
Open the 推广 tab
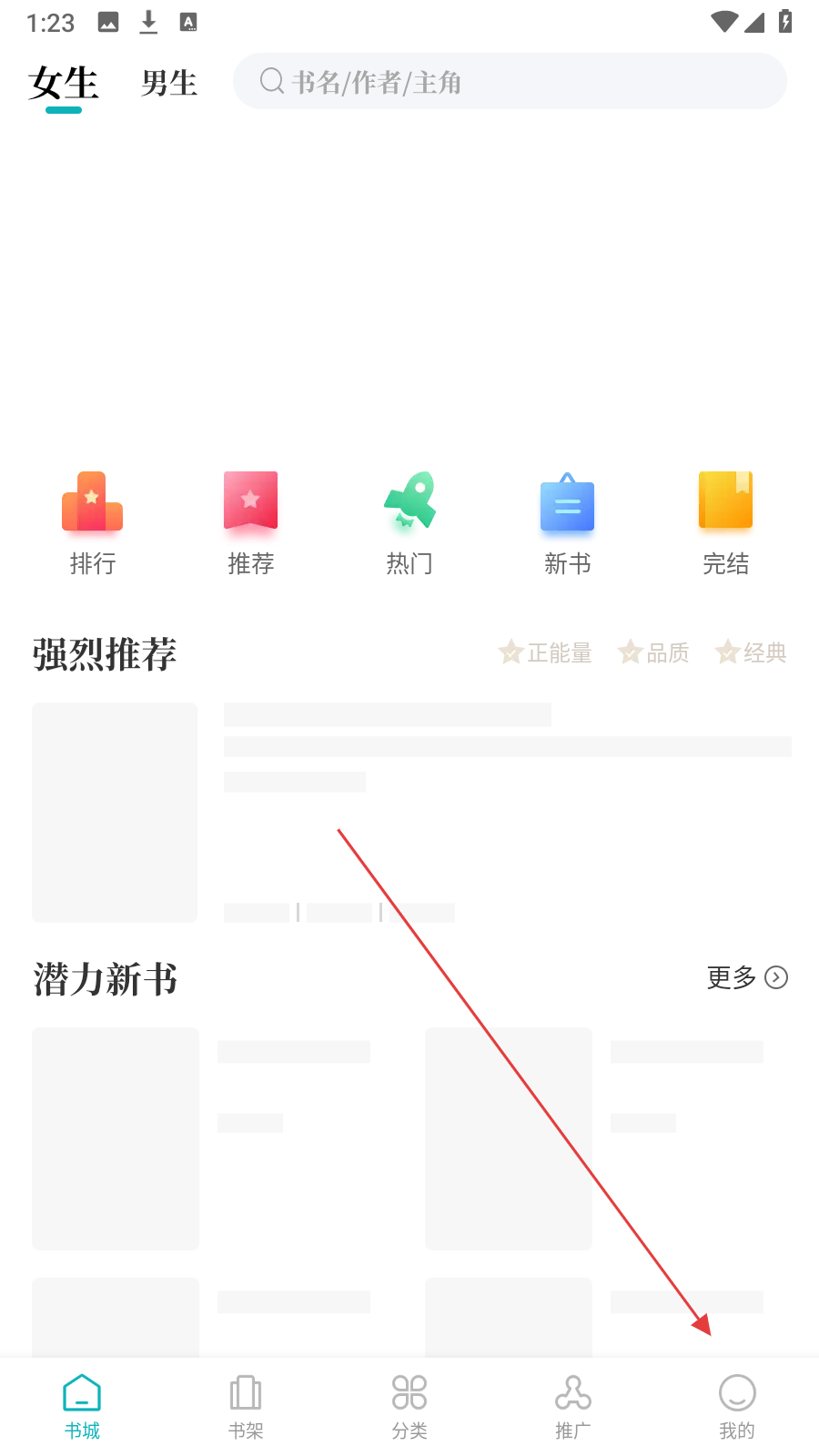tap(573, 1406)
